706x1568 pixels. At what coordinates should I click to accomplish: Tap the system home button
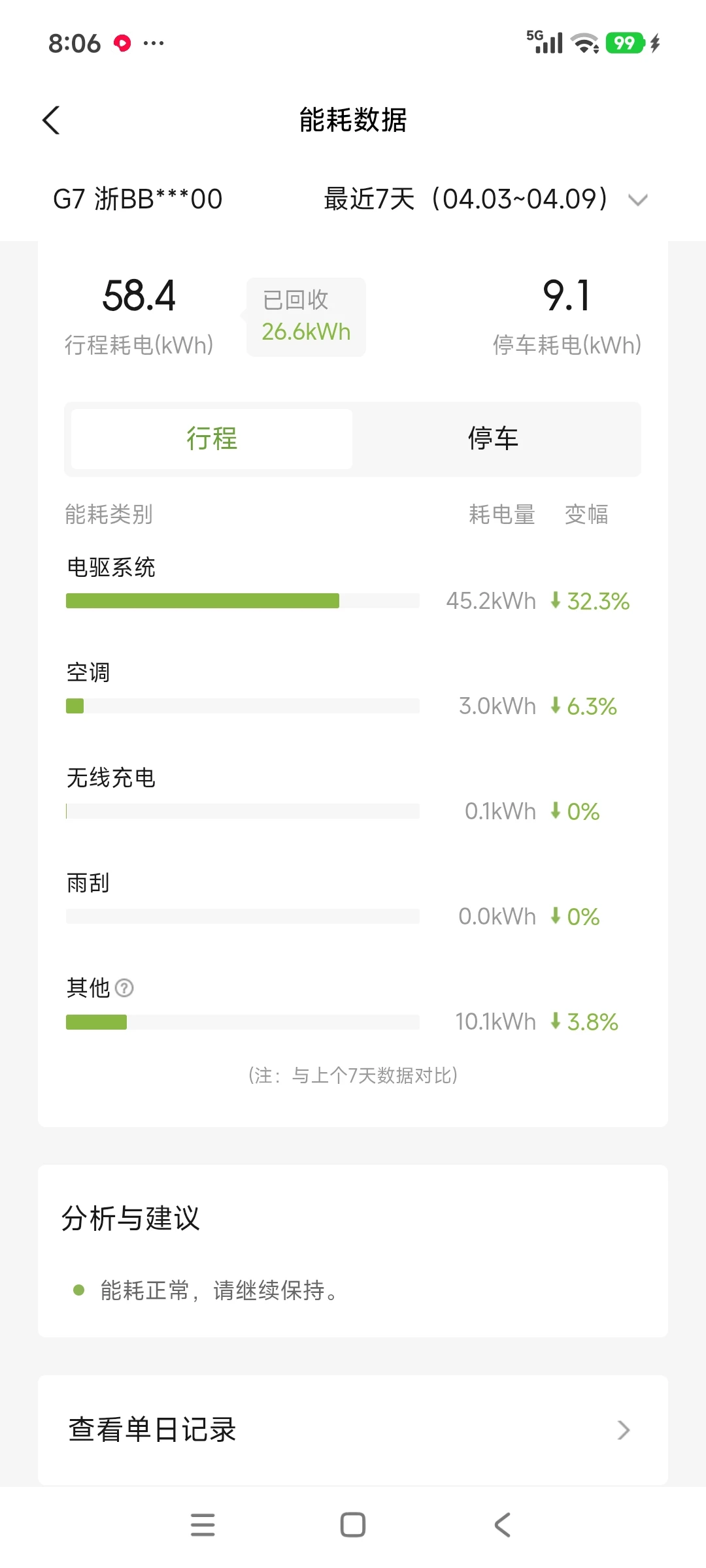(x=353, y=1525)
